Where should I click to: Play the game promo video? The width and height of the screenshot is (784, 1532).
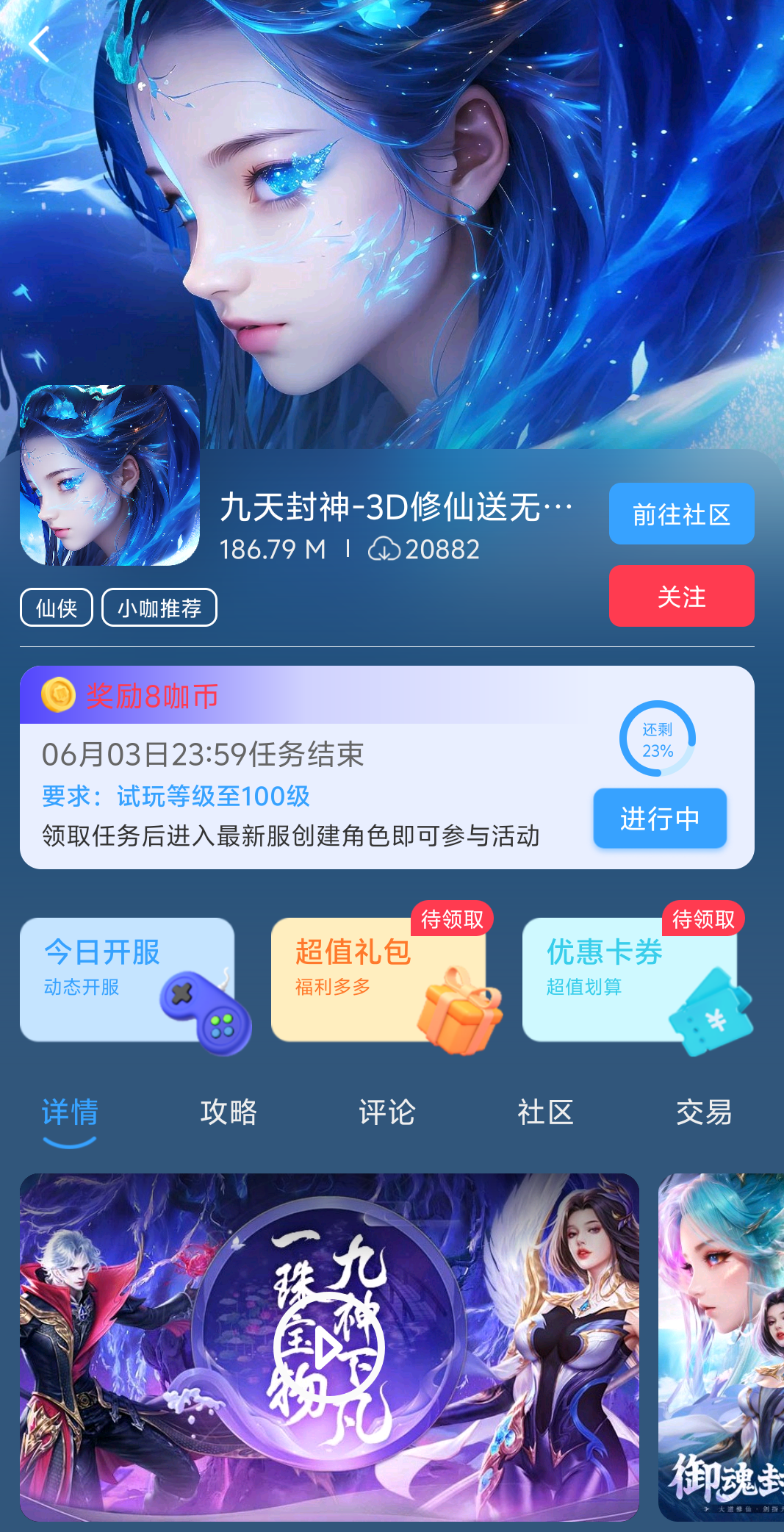(328, 1348)
